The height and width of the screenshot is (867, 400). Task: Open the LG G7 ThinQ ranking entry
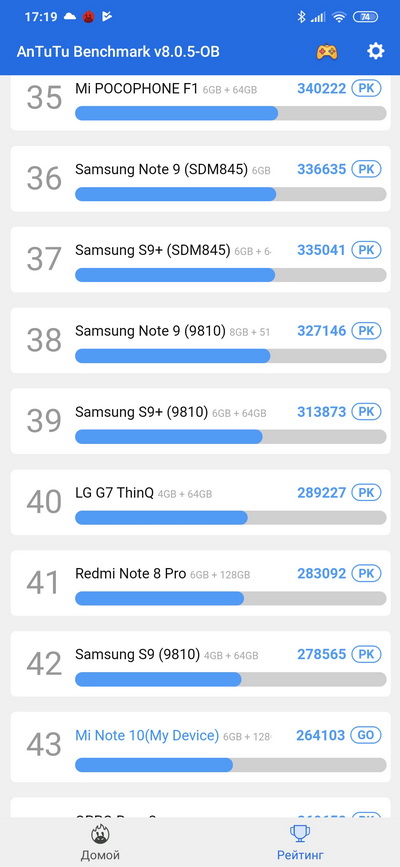pos(200,502)
